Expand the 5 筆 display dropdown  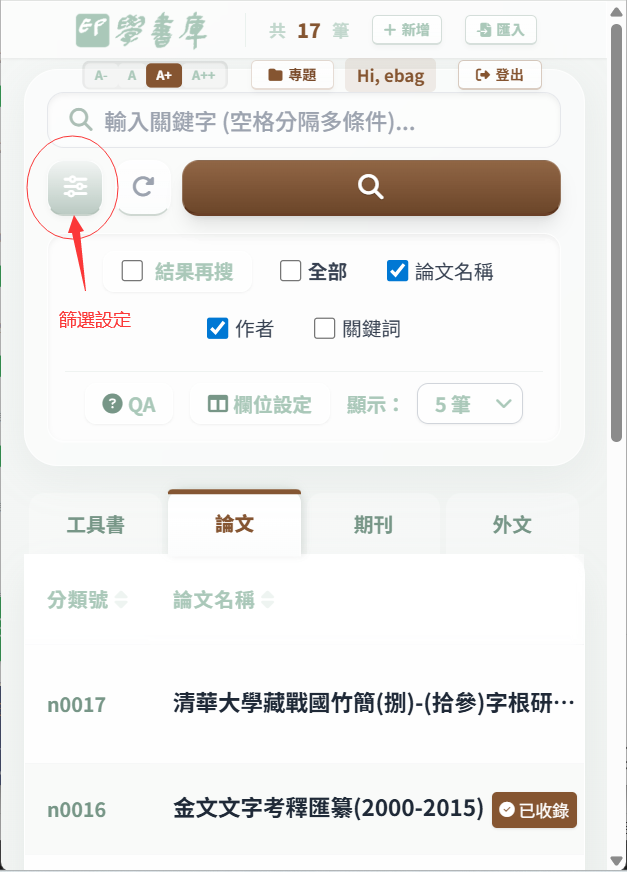point(469,405)
